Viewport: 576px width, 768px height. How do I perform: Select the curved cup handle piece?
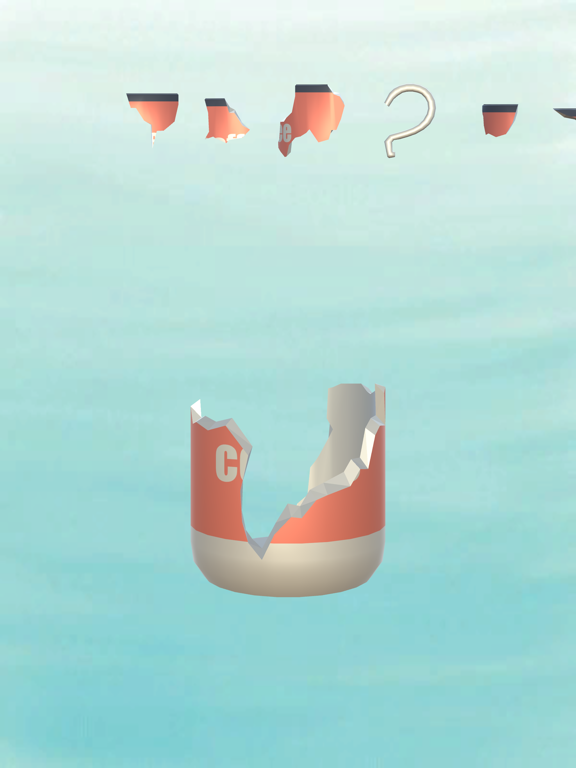coord(410,120)
